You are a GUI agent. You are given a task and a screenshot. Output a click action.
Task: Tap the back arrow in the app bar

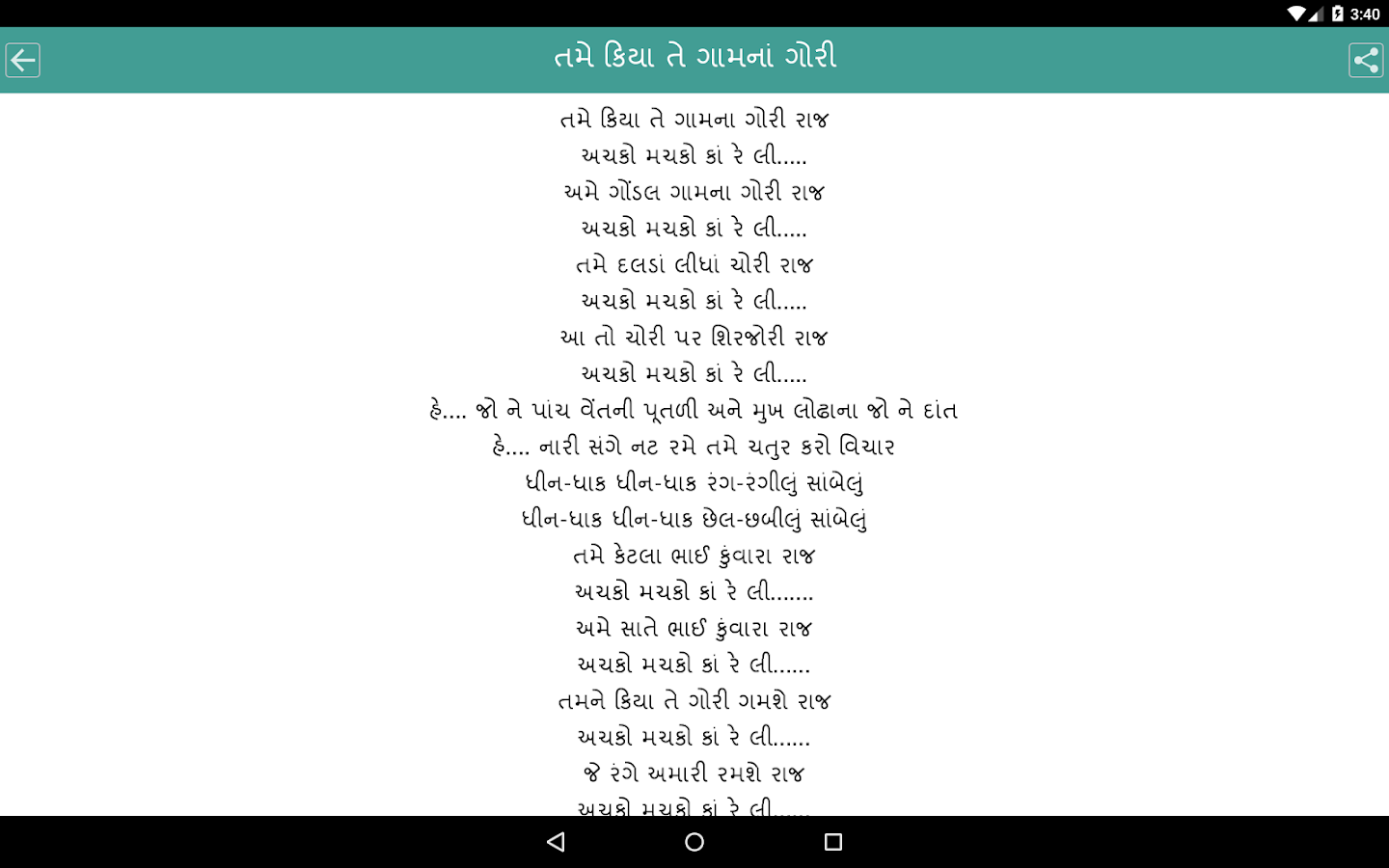tap(22, 60)
